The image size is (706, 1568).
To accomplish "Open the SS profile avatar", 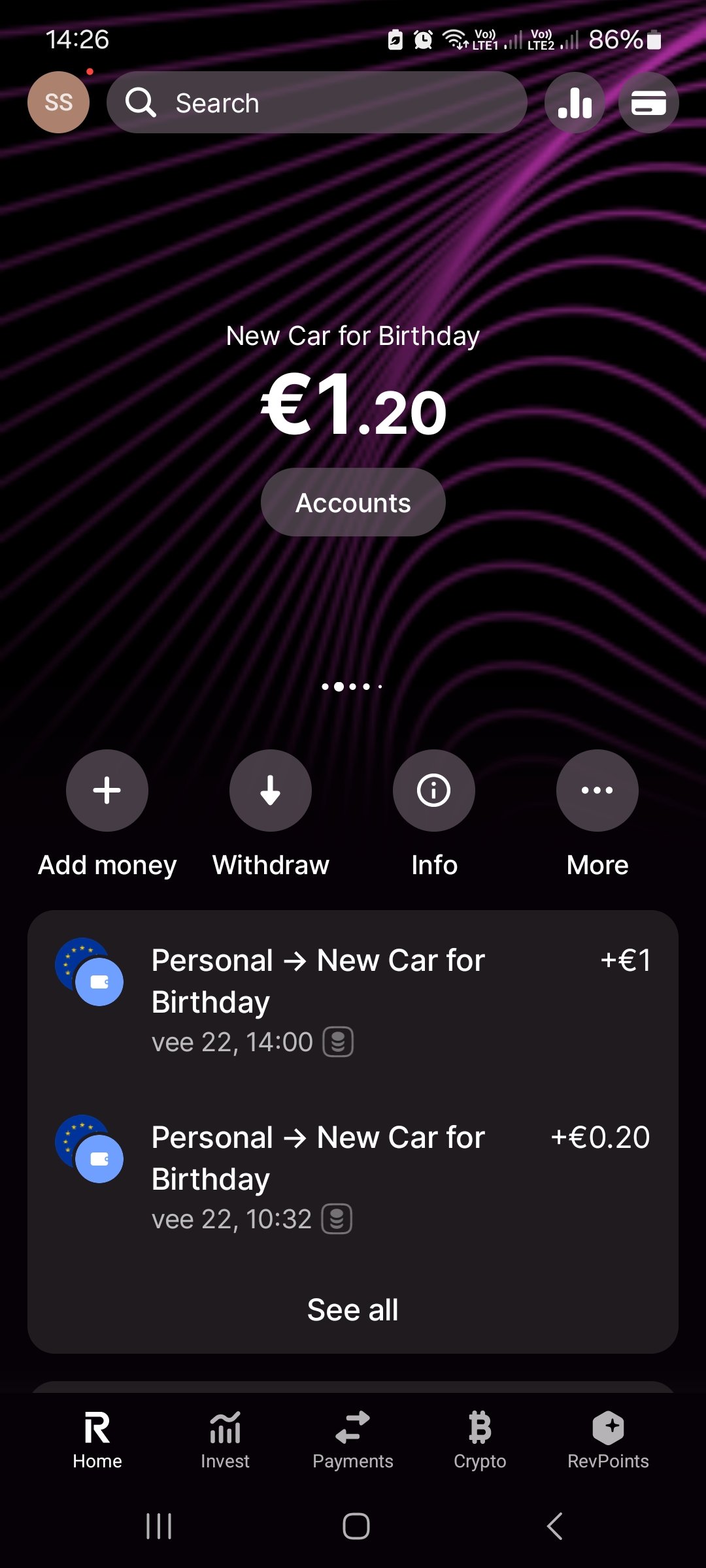I will (59, 103).
